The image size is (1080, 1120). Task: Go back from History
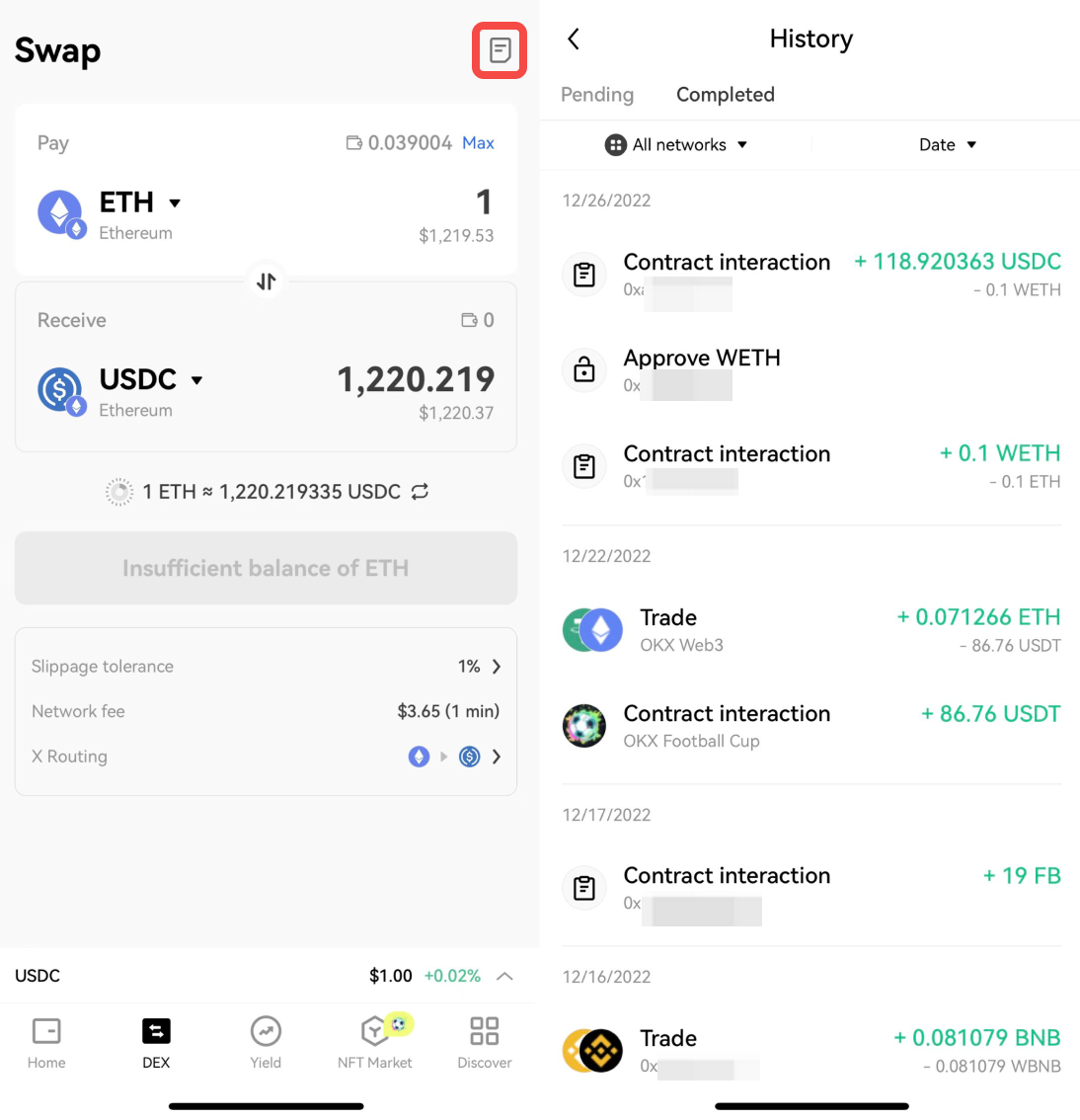pyautogui.click(x=574, y=39)
